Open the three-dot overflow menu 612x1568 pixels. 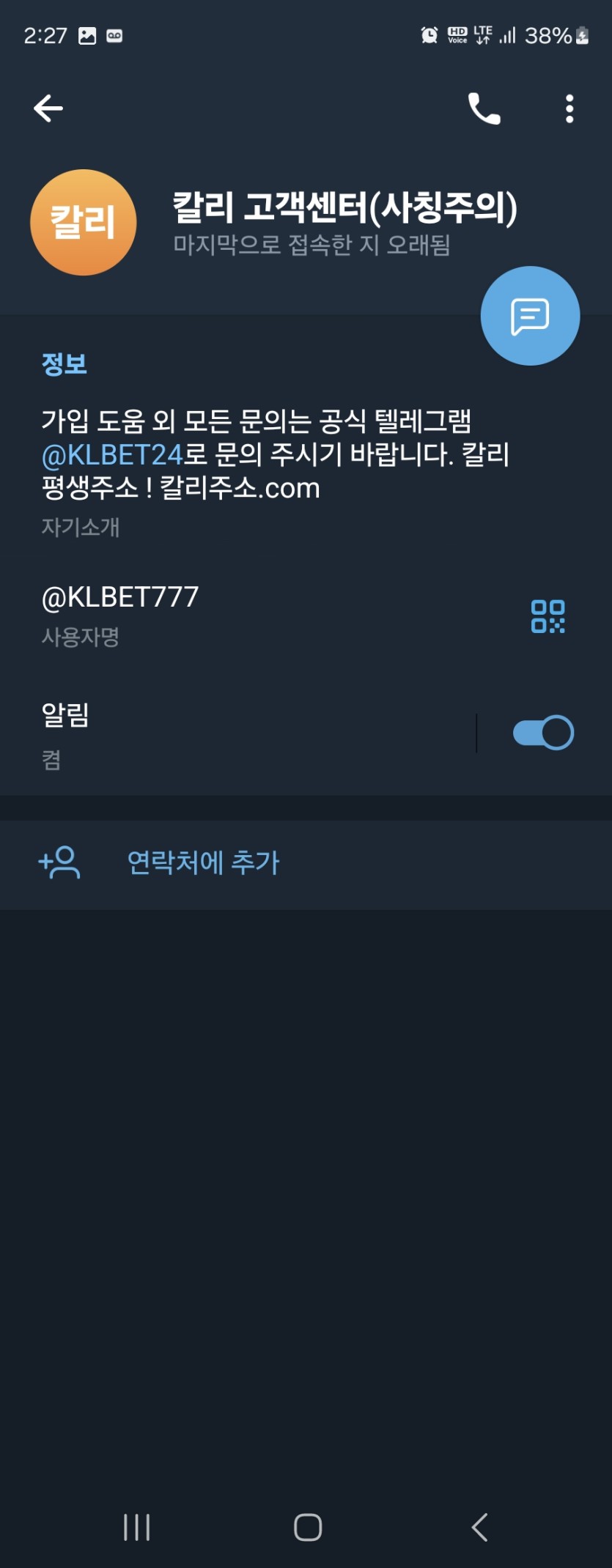pyautogui.click(x=569, y=108)
